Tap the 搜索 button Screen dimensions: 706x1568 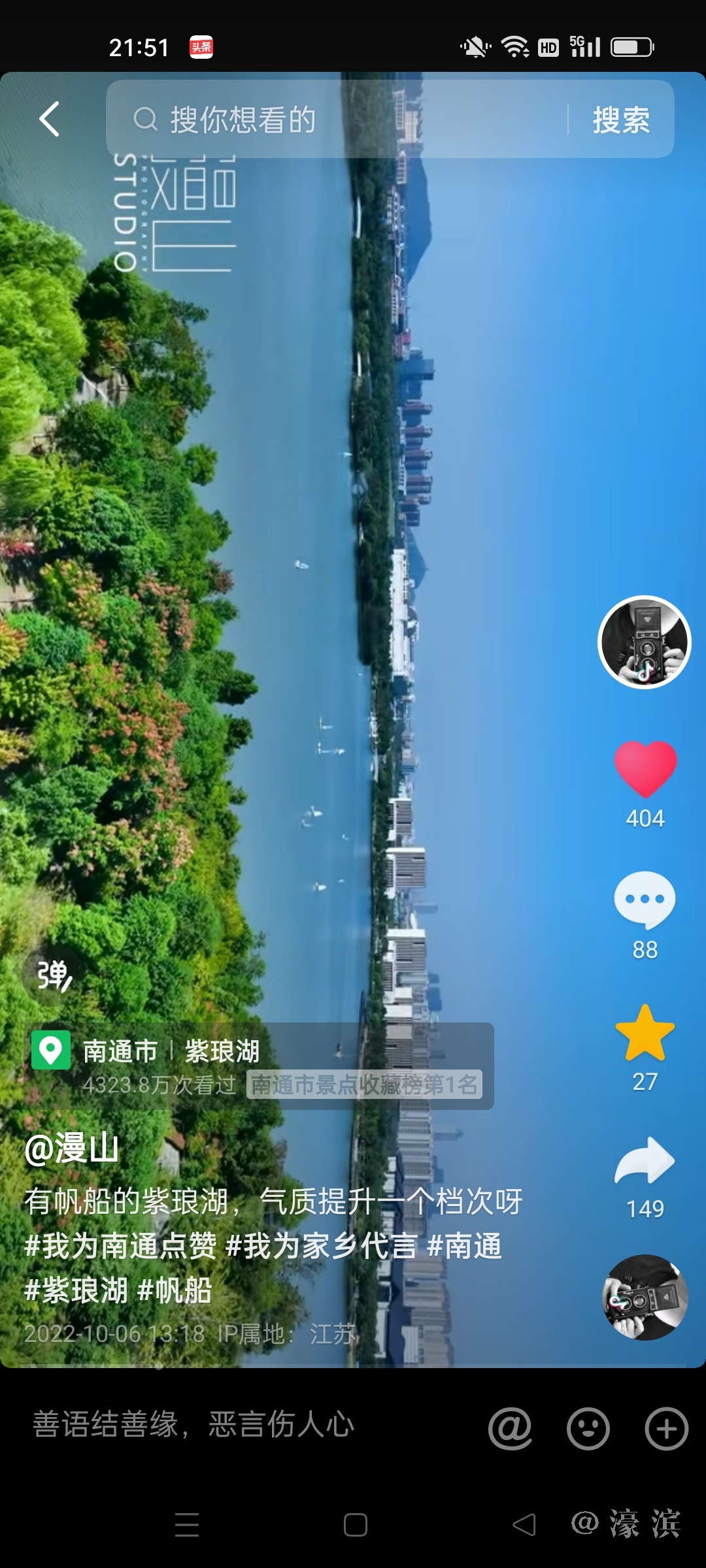point(620,120)
